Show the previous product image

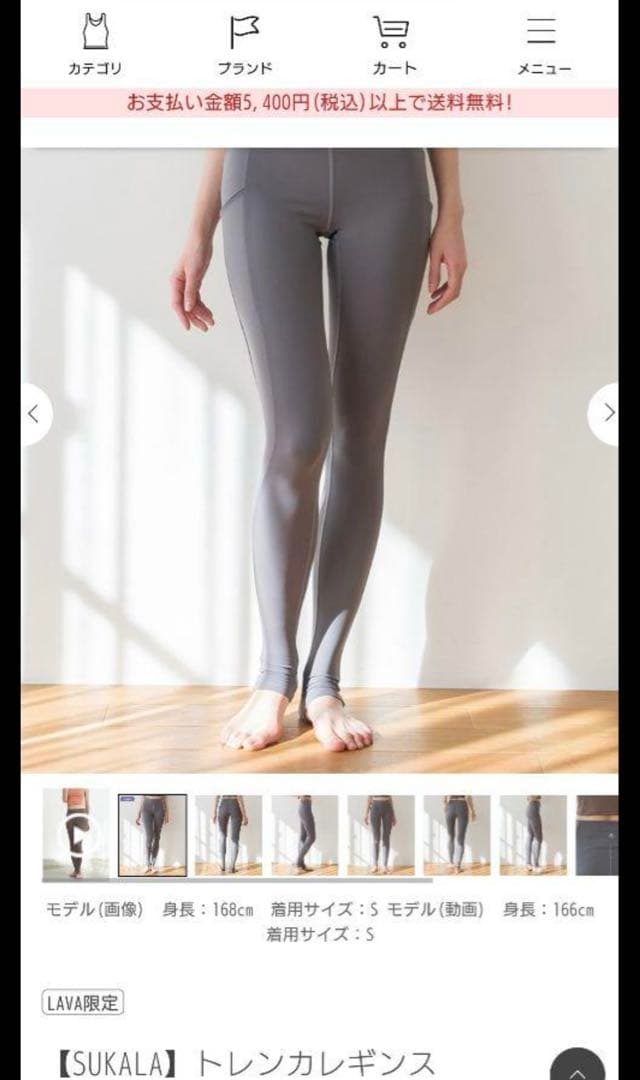(36, 413)
